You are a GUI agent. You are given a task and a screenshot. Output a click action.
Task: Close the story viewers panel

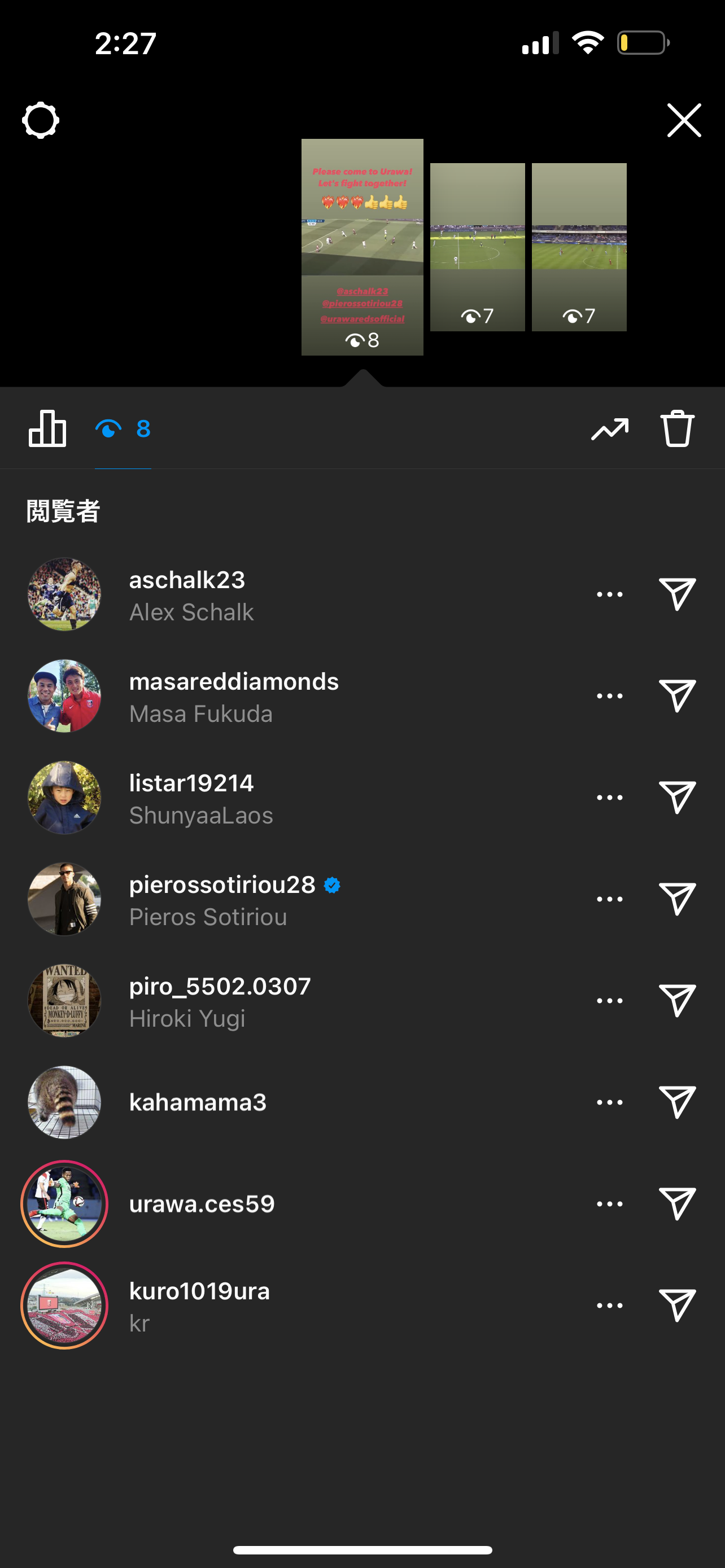coord(684,121)
